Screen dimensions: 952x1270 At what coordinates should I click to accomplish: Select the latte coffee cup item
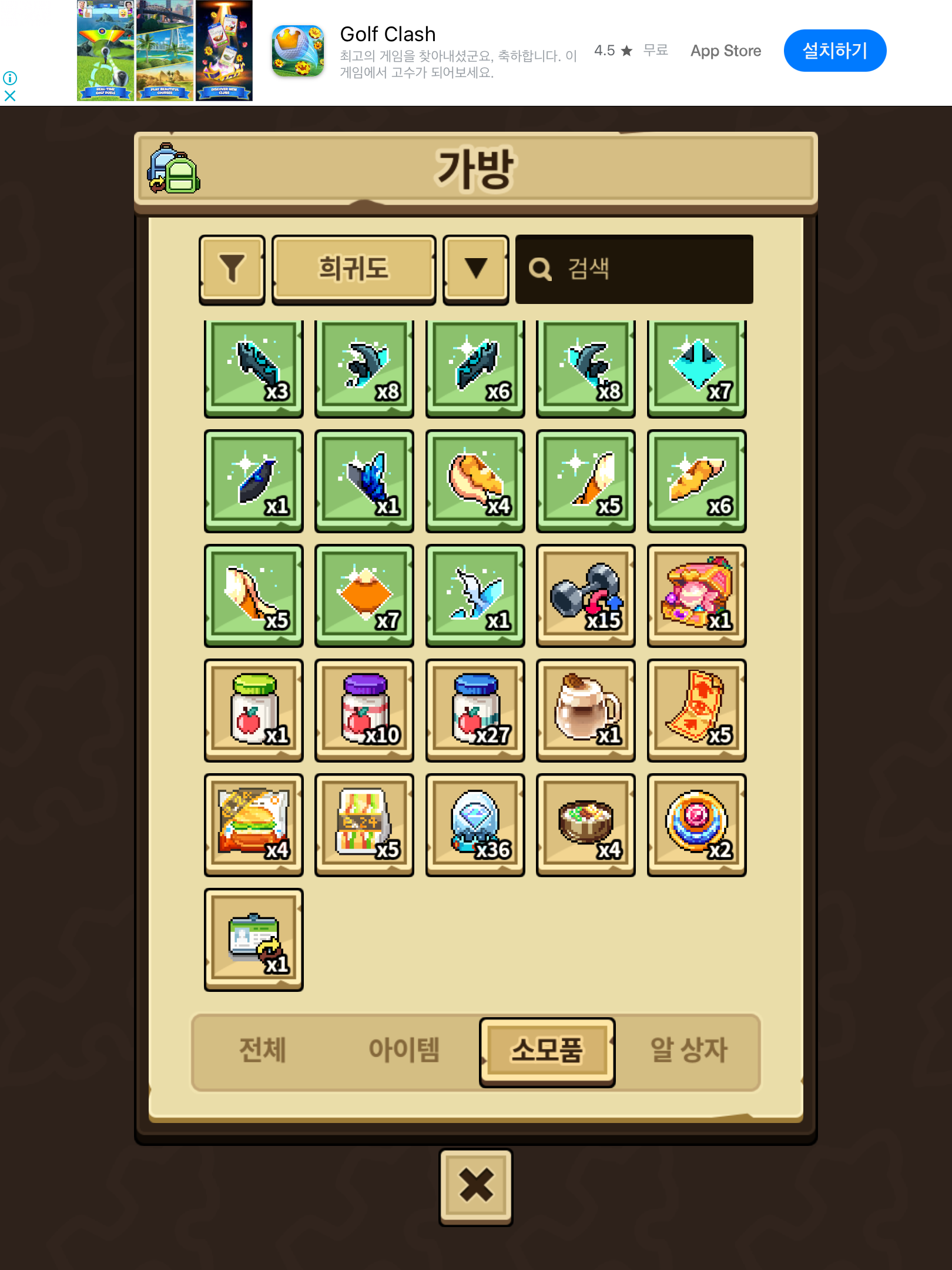click(x=586, y=710)
